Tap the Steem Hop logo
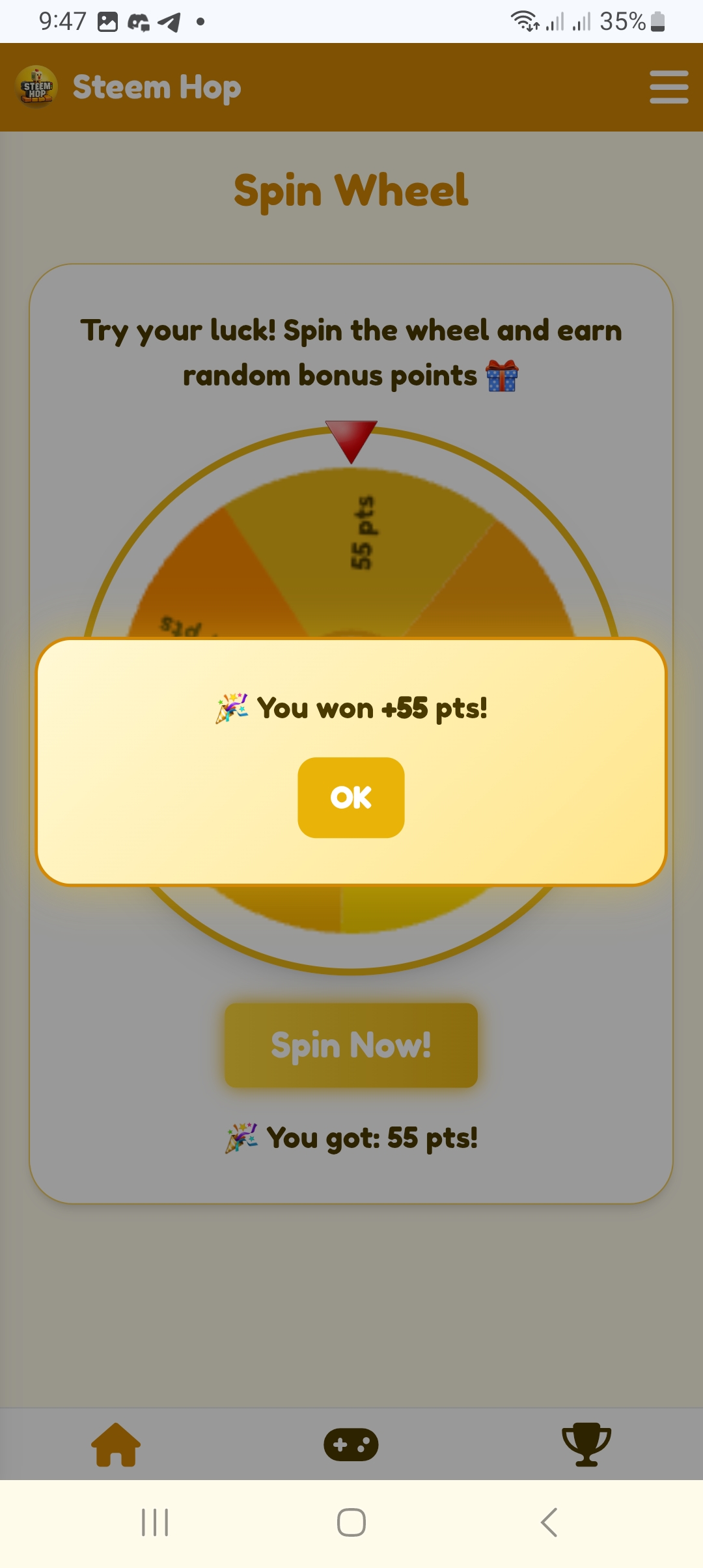703x1568 pixels. pos(37,87)
